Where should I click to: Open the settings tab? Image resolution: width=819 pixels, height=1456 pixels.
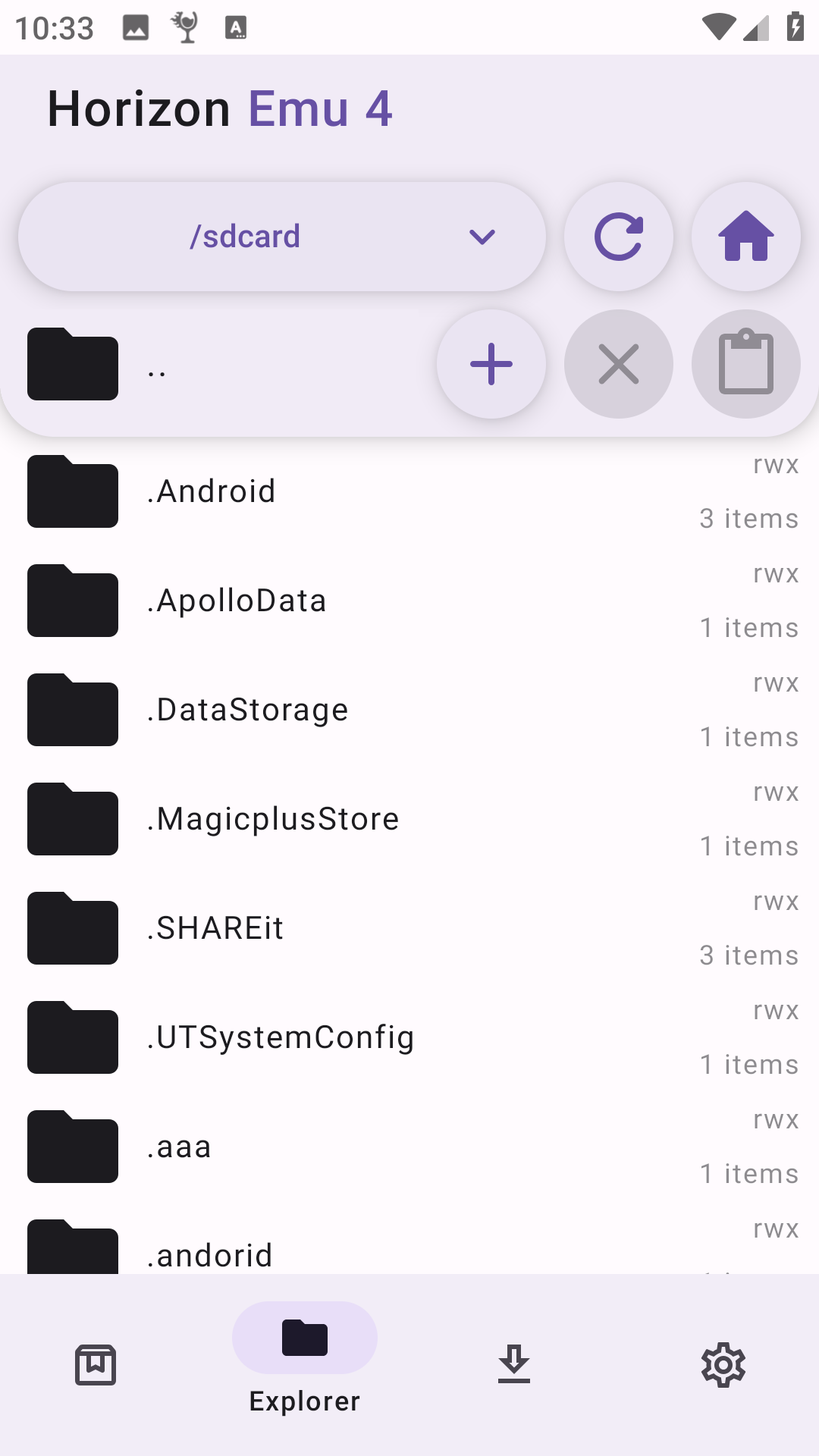point(723,1365)
